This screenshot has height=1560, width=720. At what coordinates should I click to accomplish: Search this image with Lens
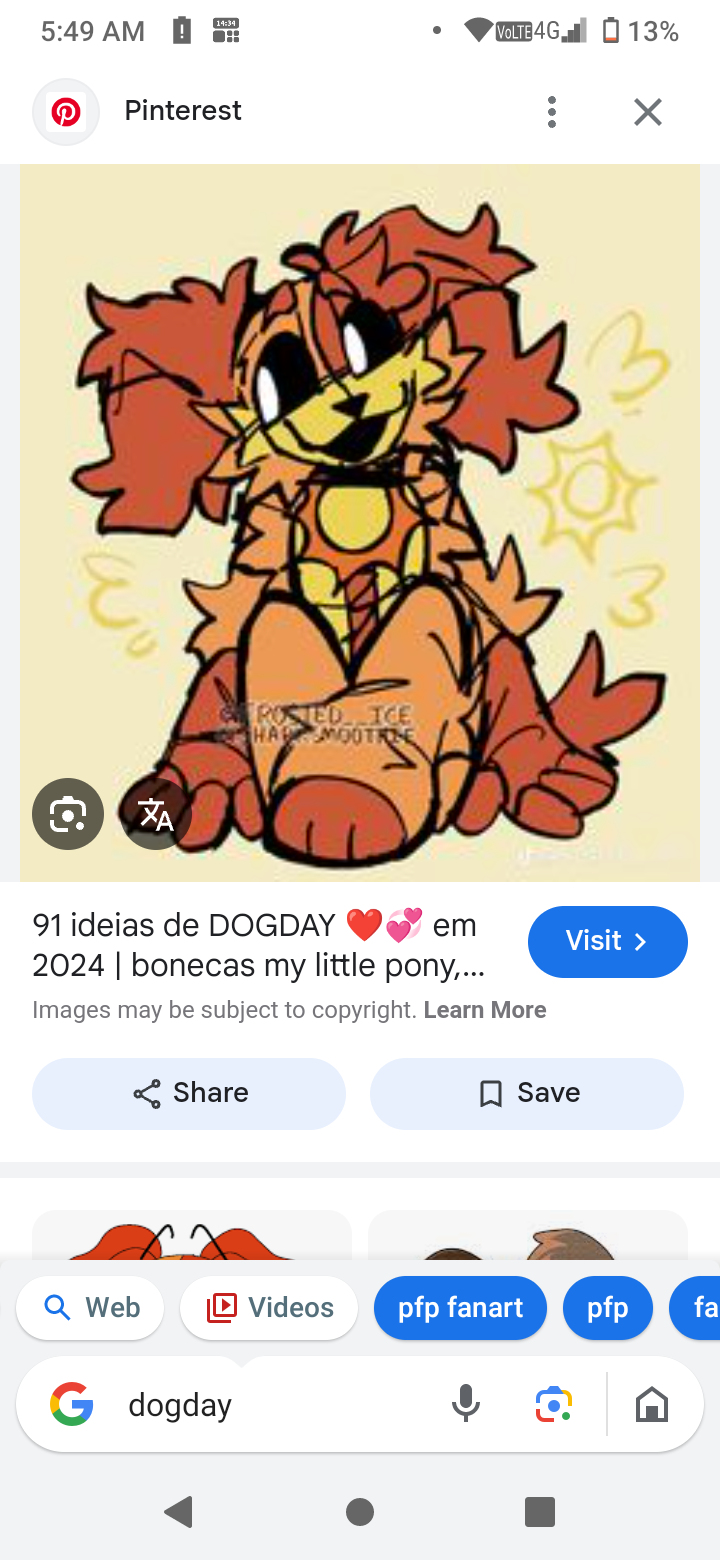point(68,814)
